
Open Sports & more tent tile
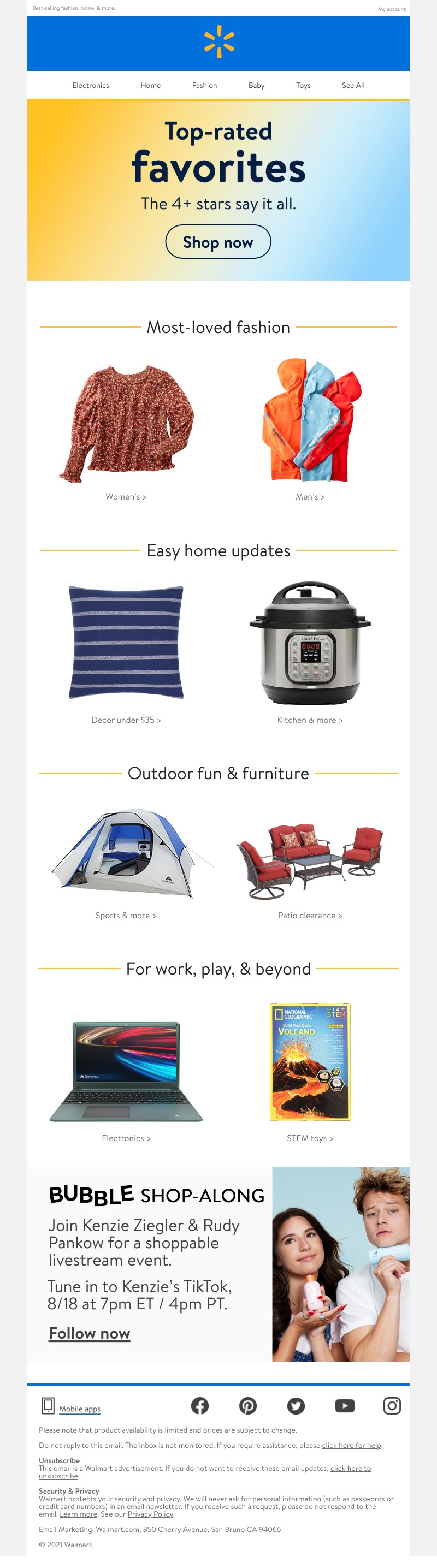click(x=126, y=916)
